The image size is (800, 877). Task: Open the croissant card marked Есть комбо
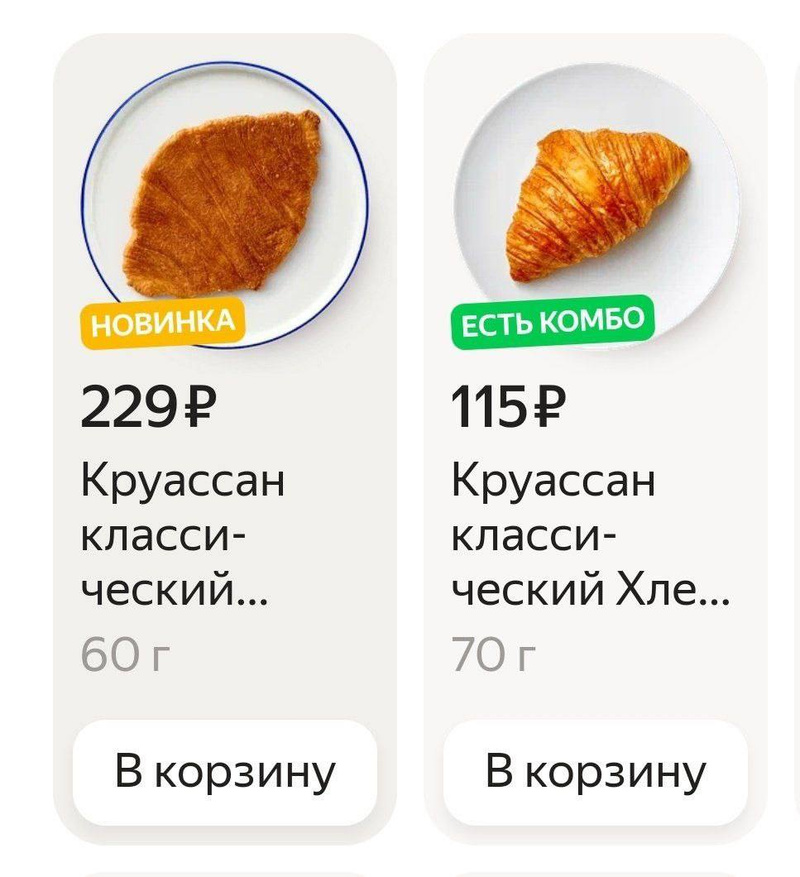[597, 205]
